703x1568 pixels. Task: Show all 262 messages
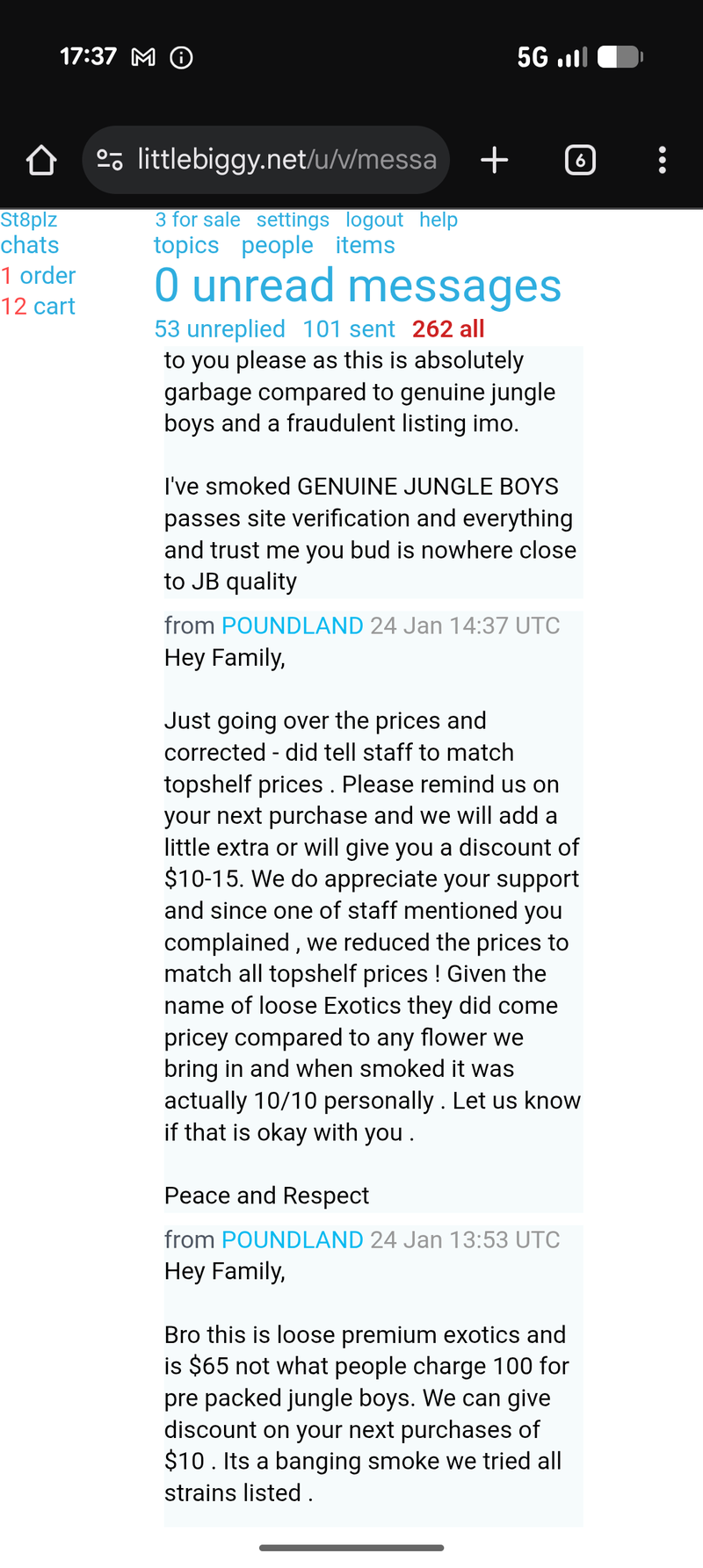coord(448,329)
